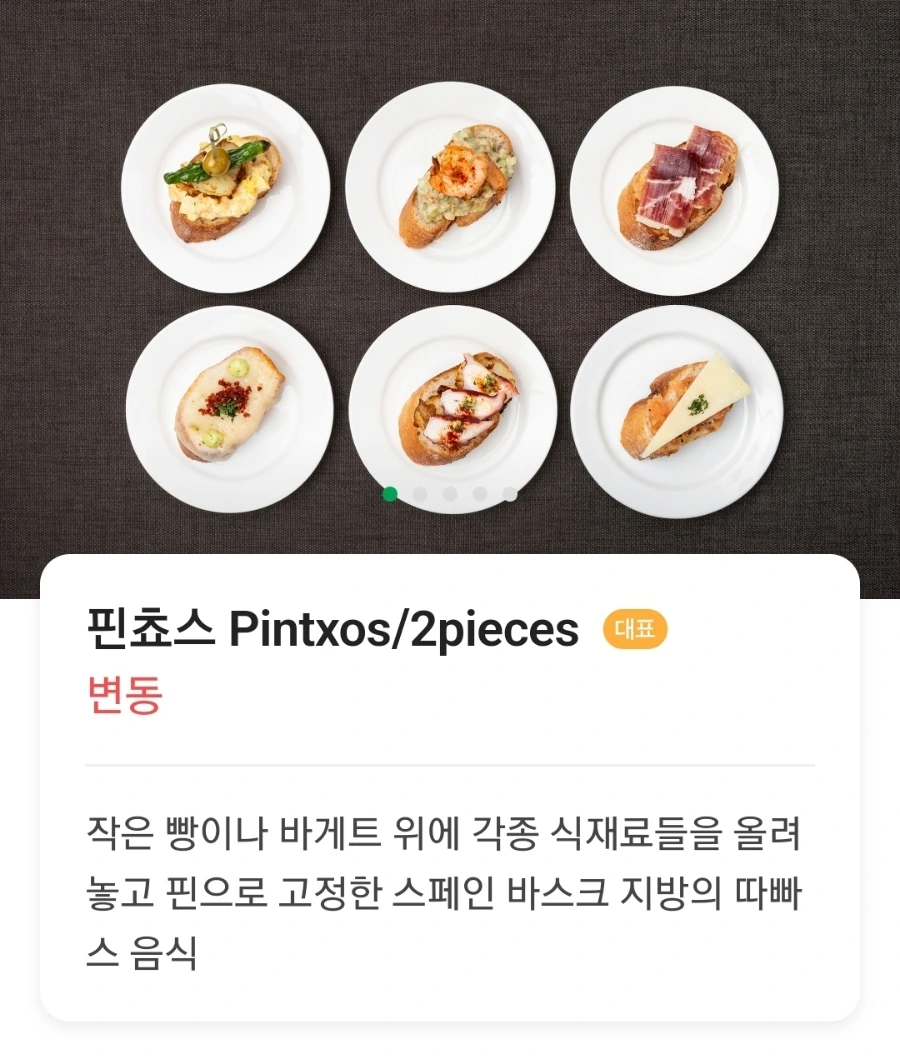
Task: Tap the photo carousel page indicator dots
Action: coord(450,494)
